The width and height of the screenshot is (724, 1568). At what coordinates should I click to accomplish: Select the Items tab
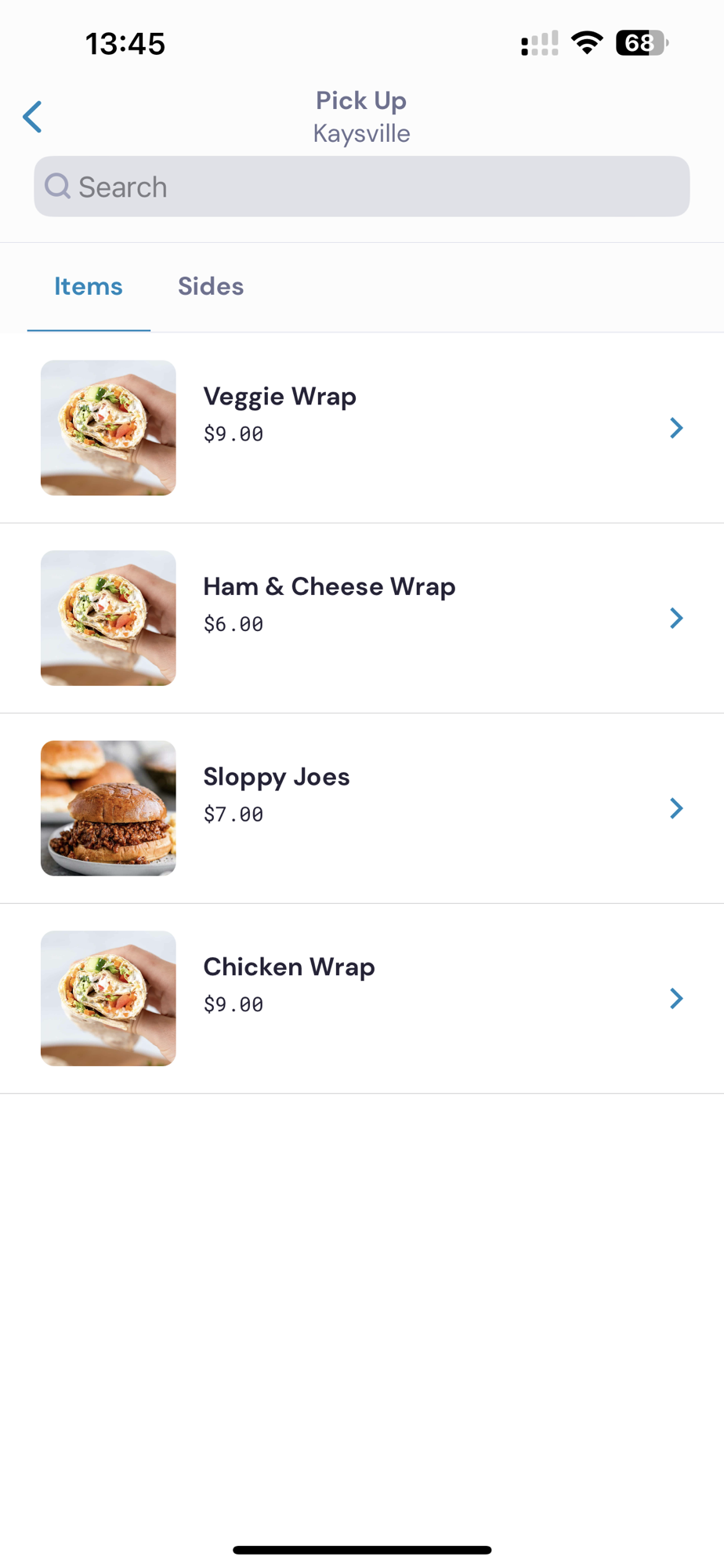[x=89, y=286]
